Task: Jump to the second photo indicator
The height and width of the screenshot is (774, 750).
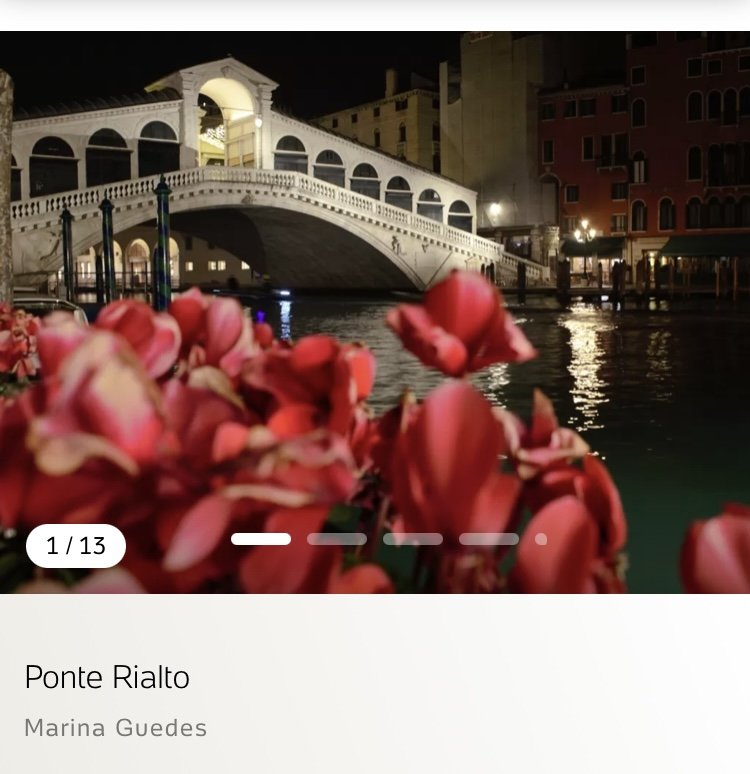Action: click(x=337, y=539)
